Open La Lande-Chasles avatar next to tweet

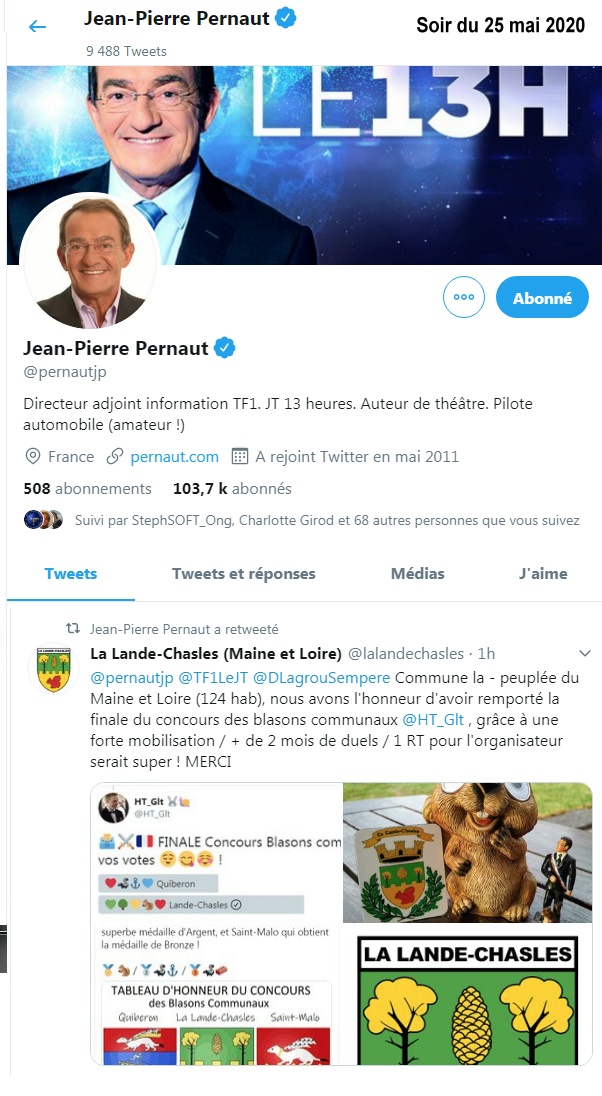(53, 668)
